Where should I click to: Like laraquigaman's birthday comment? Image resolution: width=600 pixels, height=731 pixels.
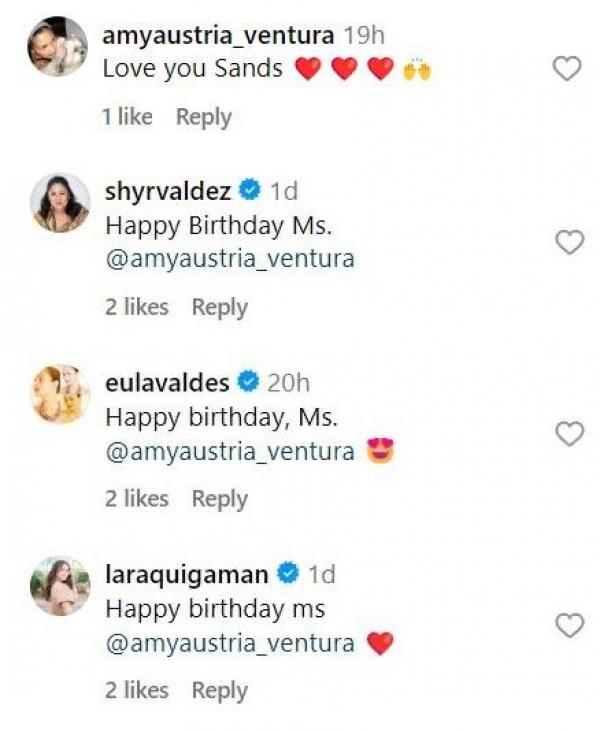pos(569,626)
